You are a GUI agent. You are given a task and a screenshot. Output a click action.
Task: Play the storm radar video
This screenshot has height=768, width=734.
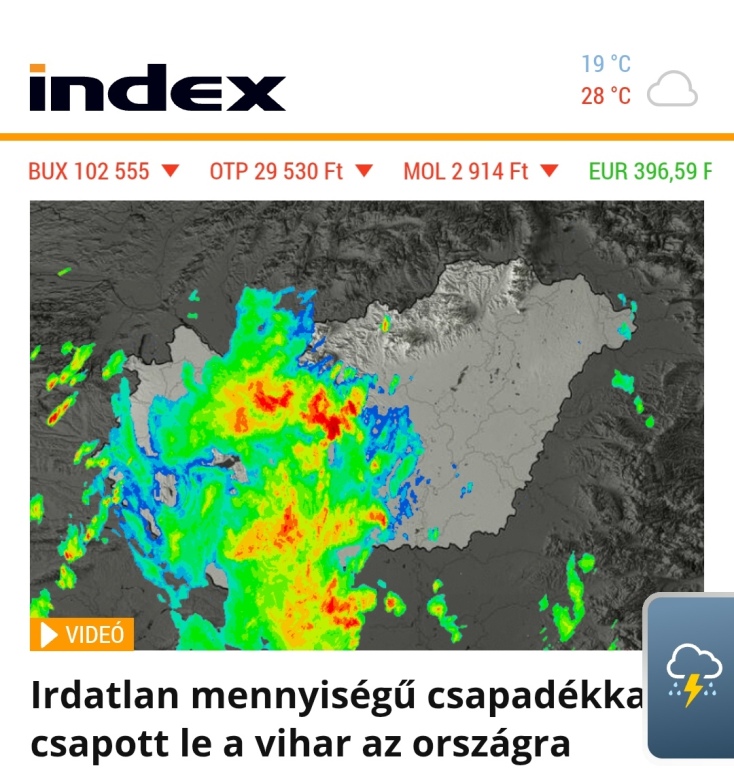(x=366, y=425)
